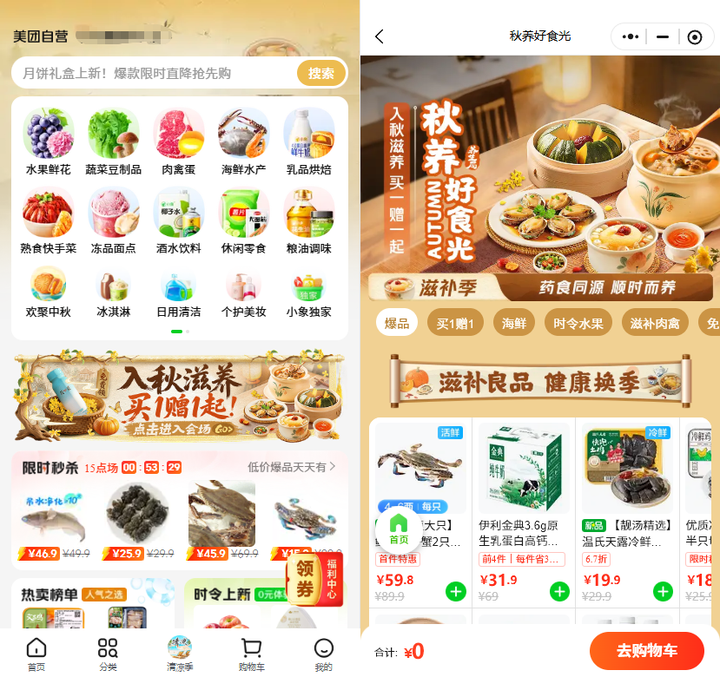
Task: Select the 海鲜 filter tab
Action: tap(514, 323)
